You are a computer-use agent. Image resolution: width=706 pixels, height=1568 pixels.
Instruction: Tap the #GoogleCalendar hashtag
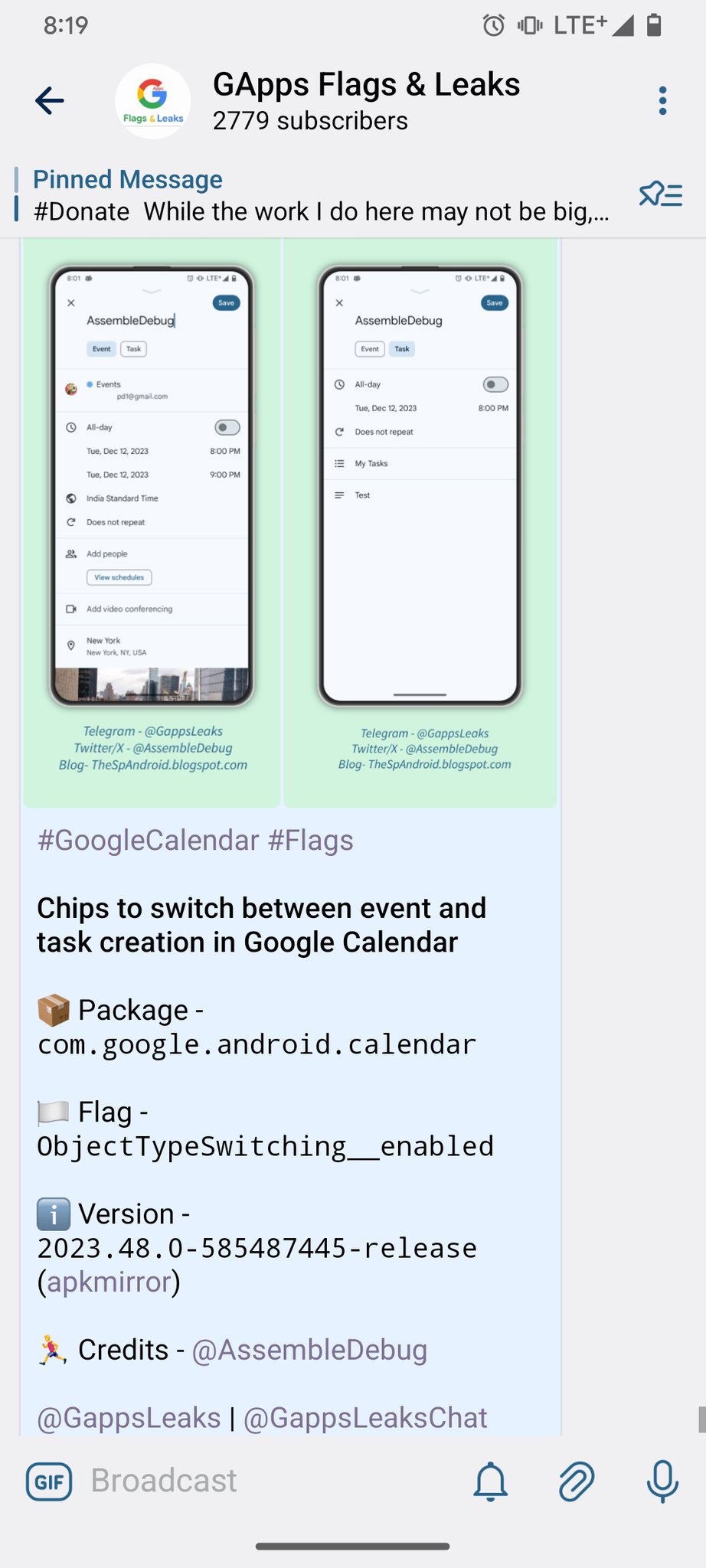(x=149, y=840)
